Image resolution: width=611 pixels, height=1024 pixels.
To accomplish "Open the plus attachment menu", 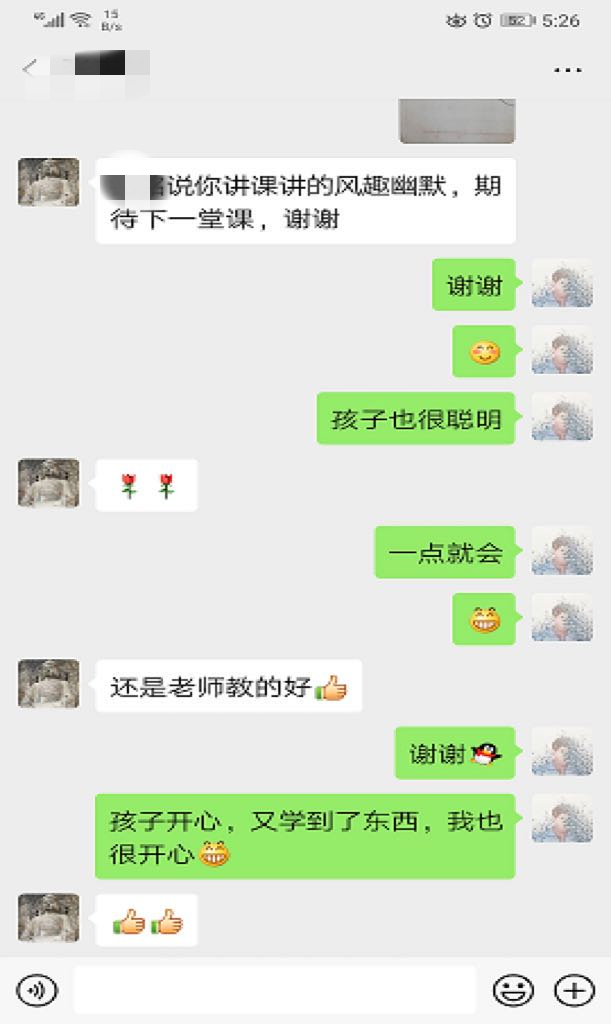I will tap(574, 990).
